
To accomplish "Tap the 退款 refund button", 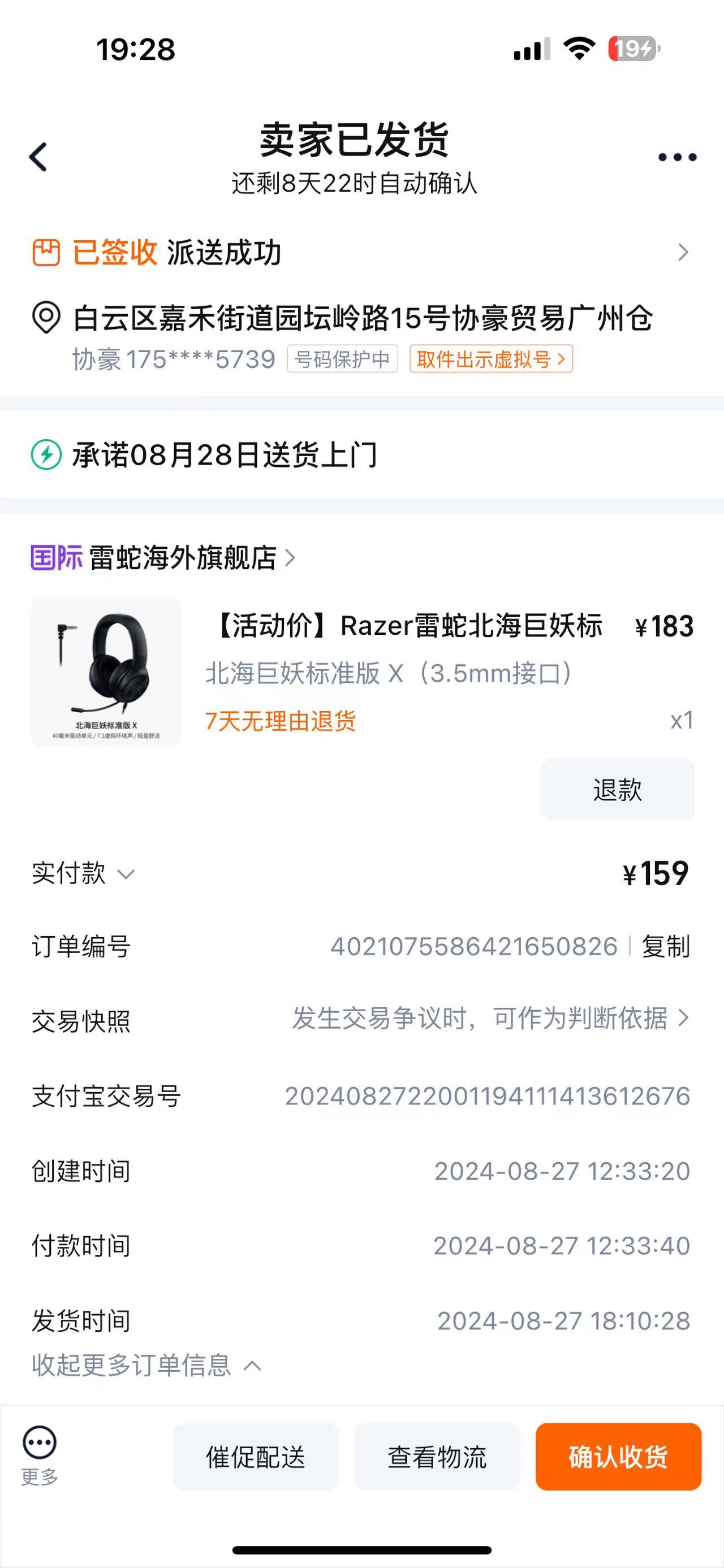I will [x=617, y=790].
